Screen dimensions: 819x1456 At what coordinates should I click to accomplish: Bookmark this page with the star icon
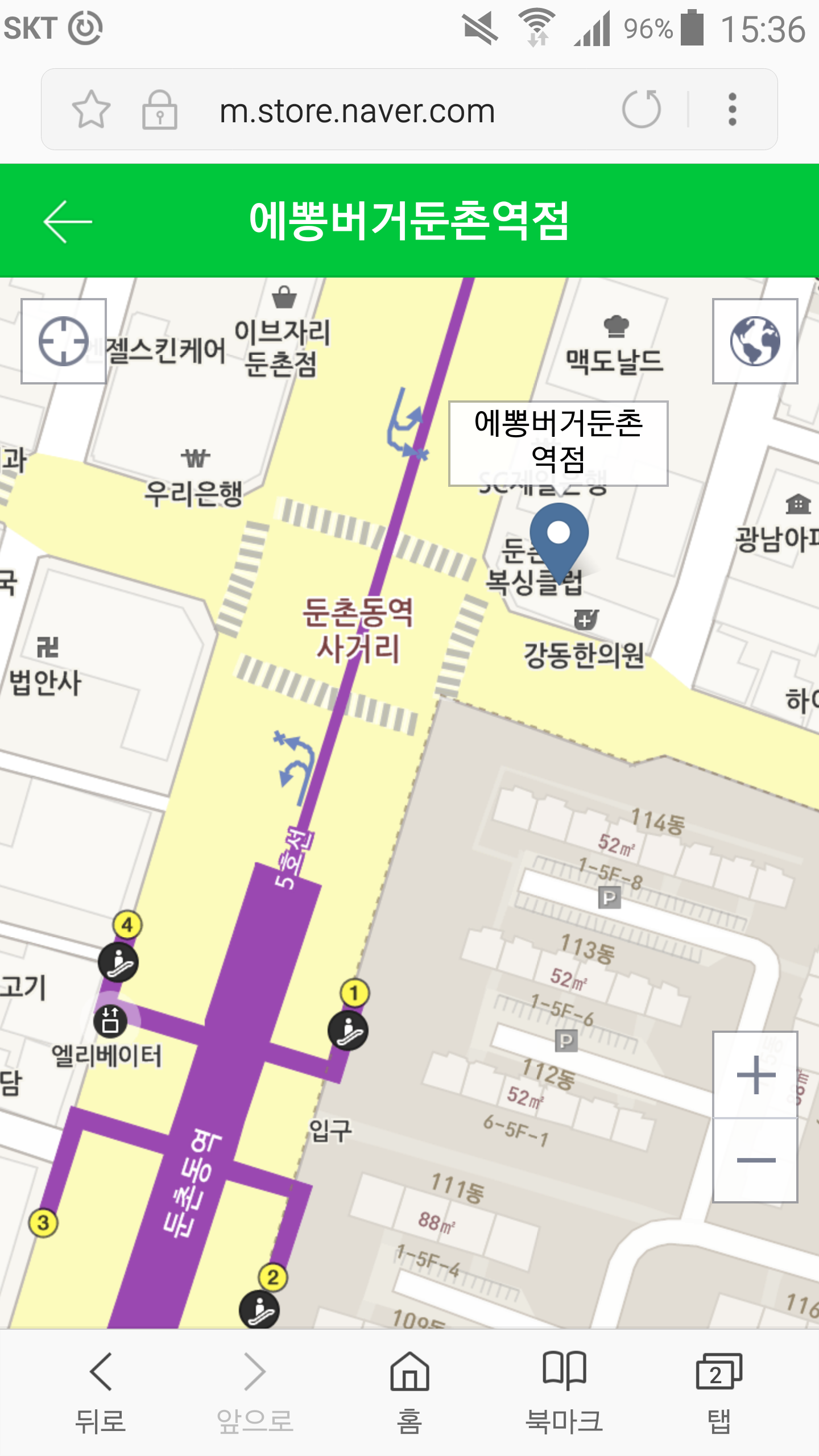pyautogui.click(x=91, y=109)
